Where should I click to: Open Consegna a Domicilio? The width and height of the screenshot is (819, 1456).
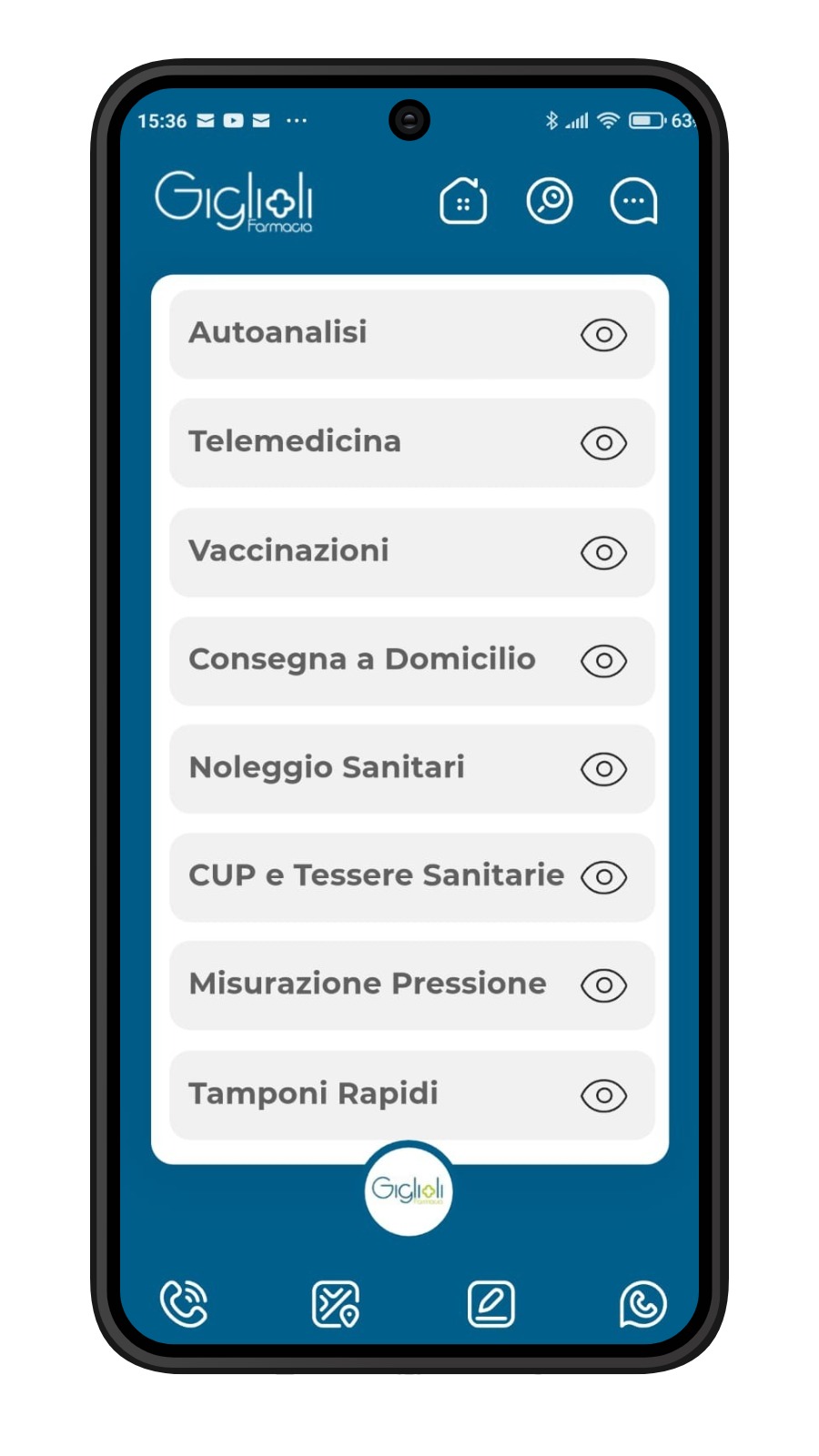click(x=412, y=661)
